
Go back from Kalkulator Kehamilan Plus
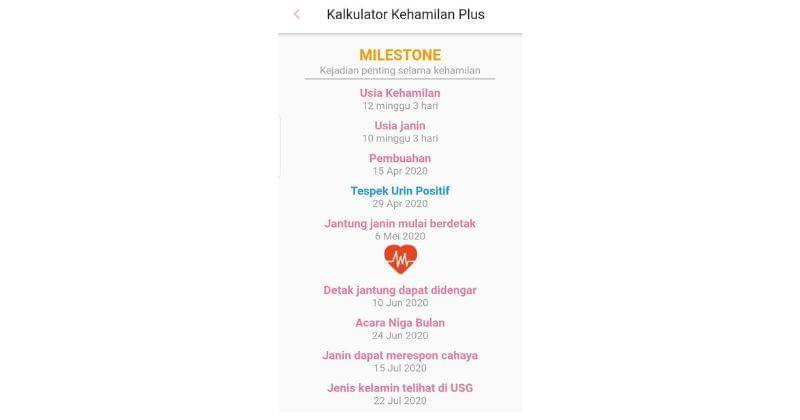[x=297, y=14]
